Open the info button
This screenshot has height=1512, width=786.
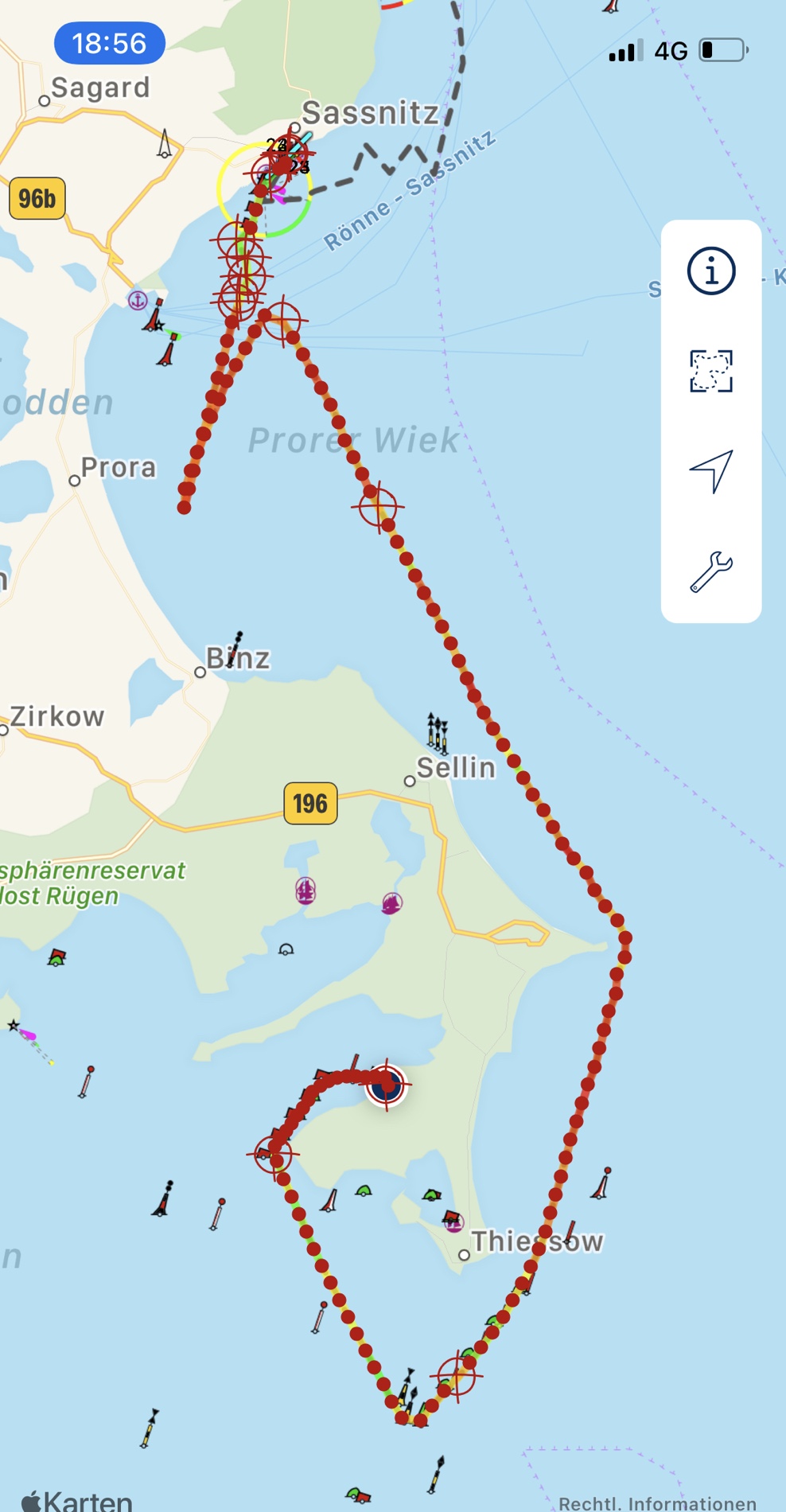(710, 271)
